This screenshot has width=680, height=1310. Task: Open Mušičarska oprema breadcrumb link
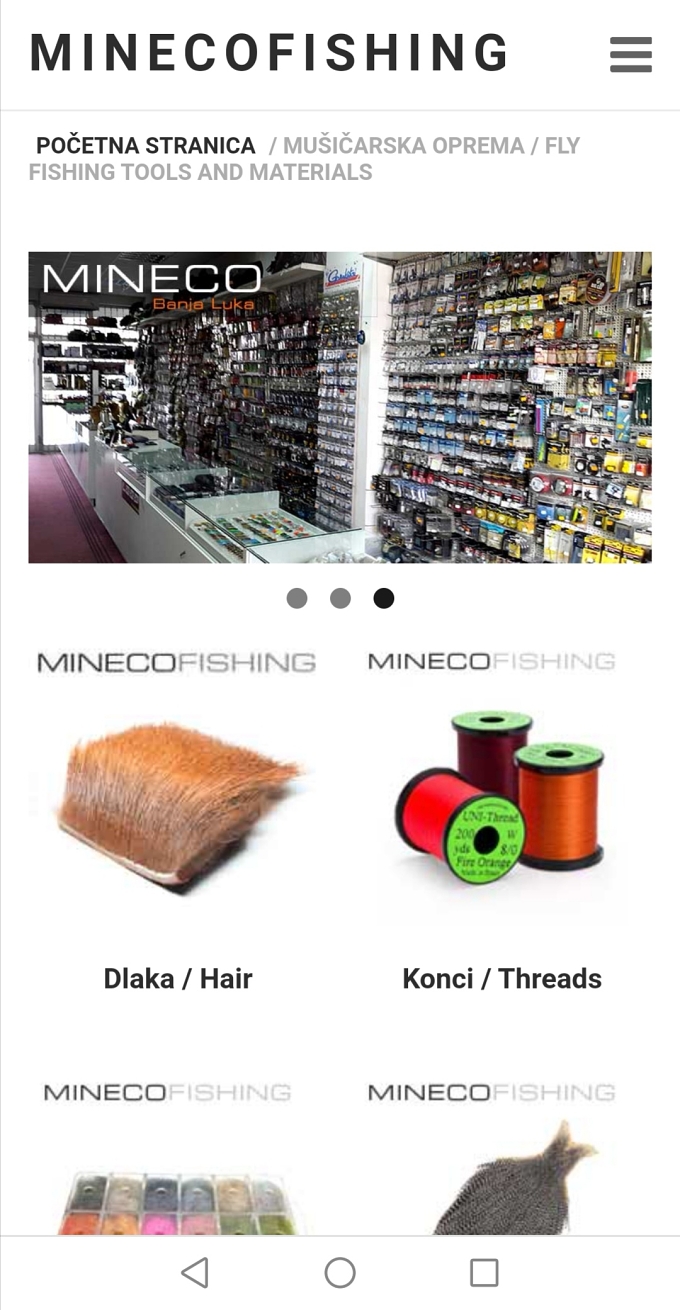click(403, 146)
